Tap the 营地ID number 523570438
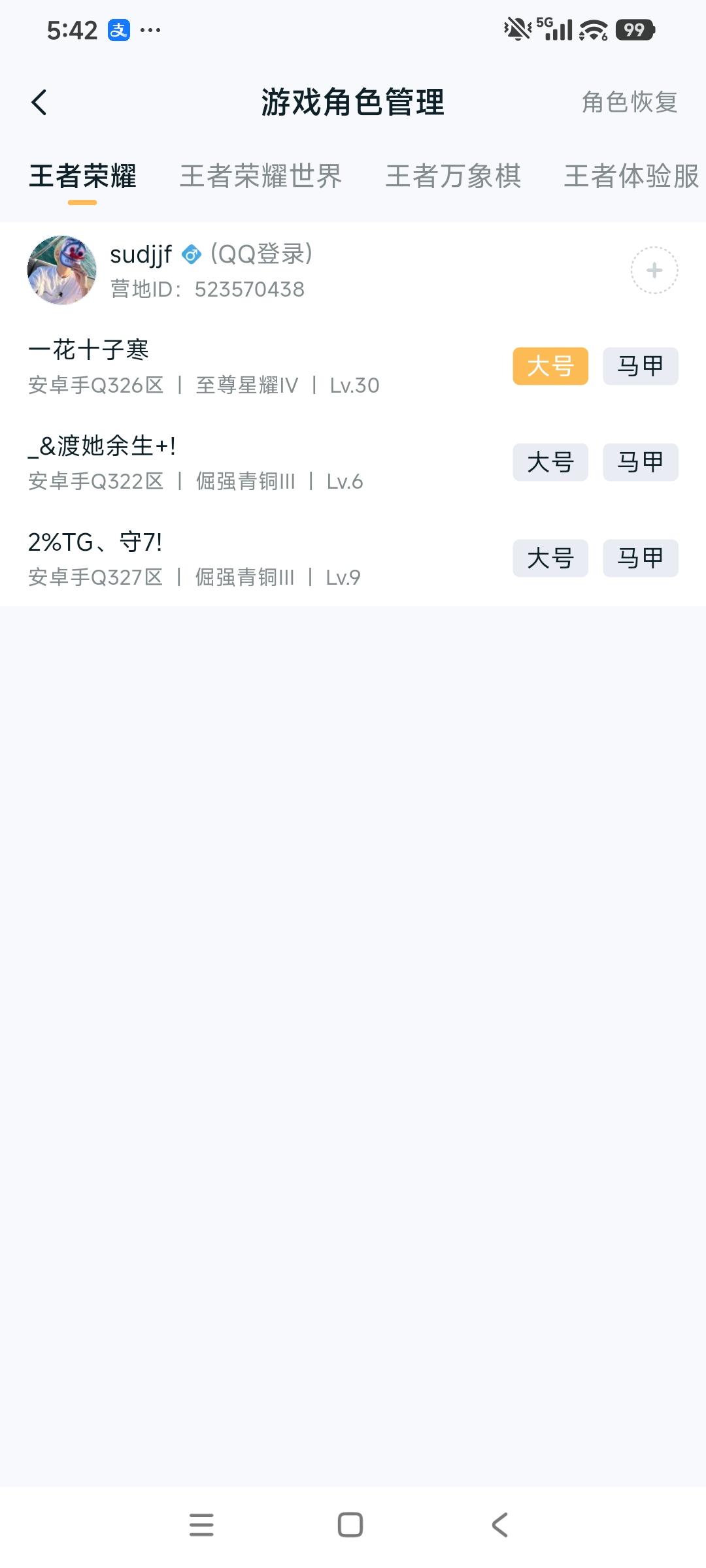Image resolution: width=706 pixels, height=1568 pixels. coord(250,289)
